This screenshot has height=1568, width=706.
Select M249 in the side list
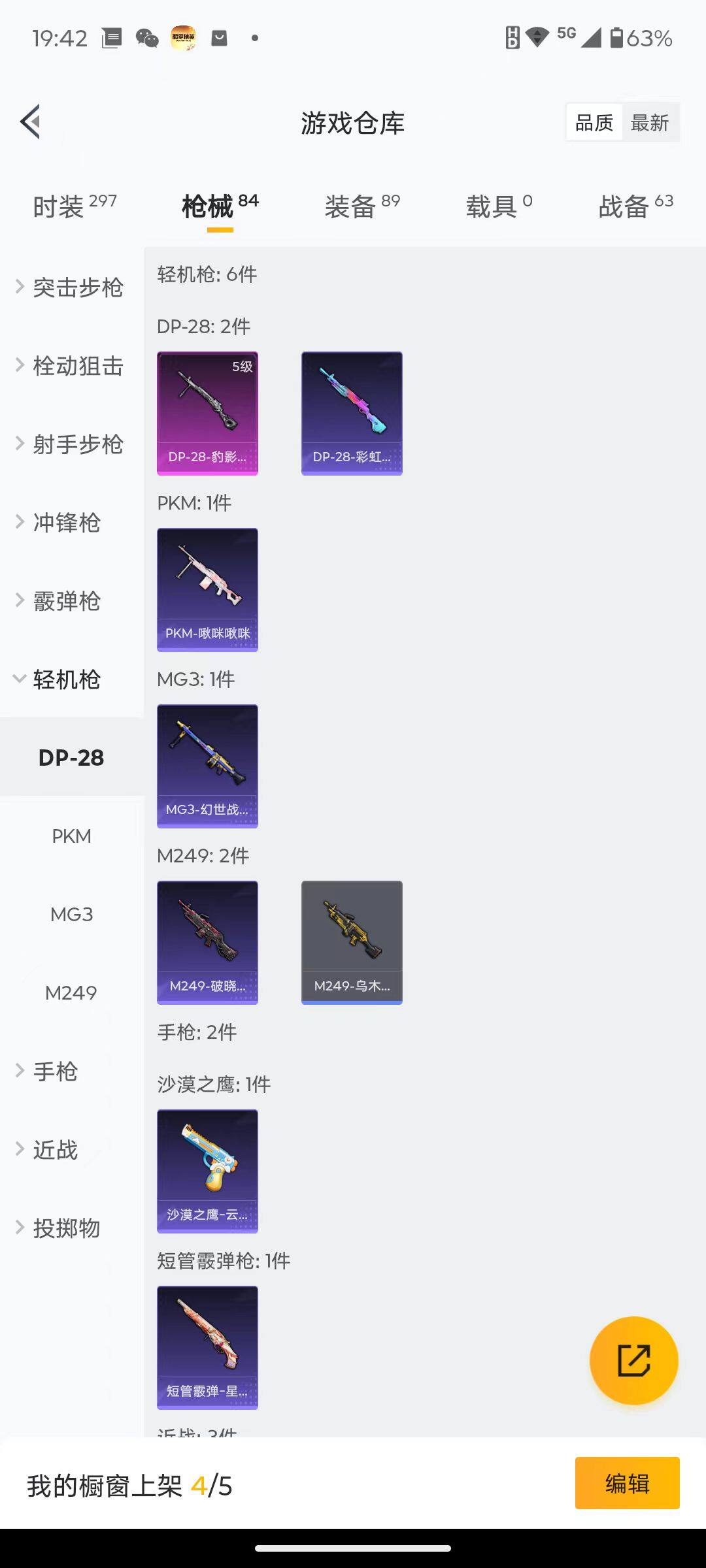[x=71, y=993]
